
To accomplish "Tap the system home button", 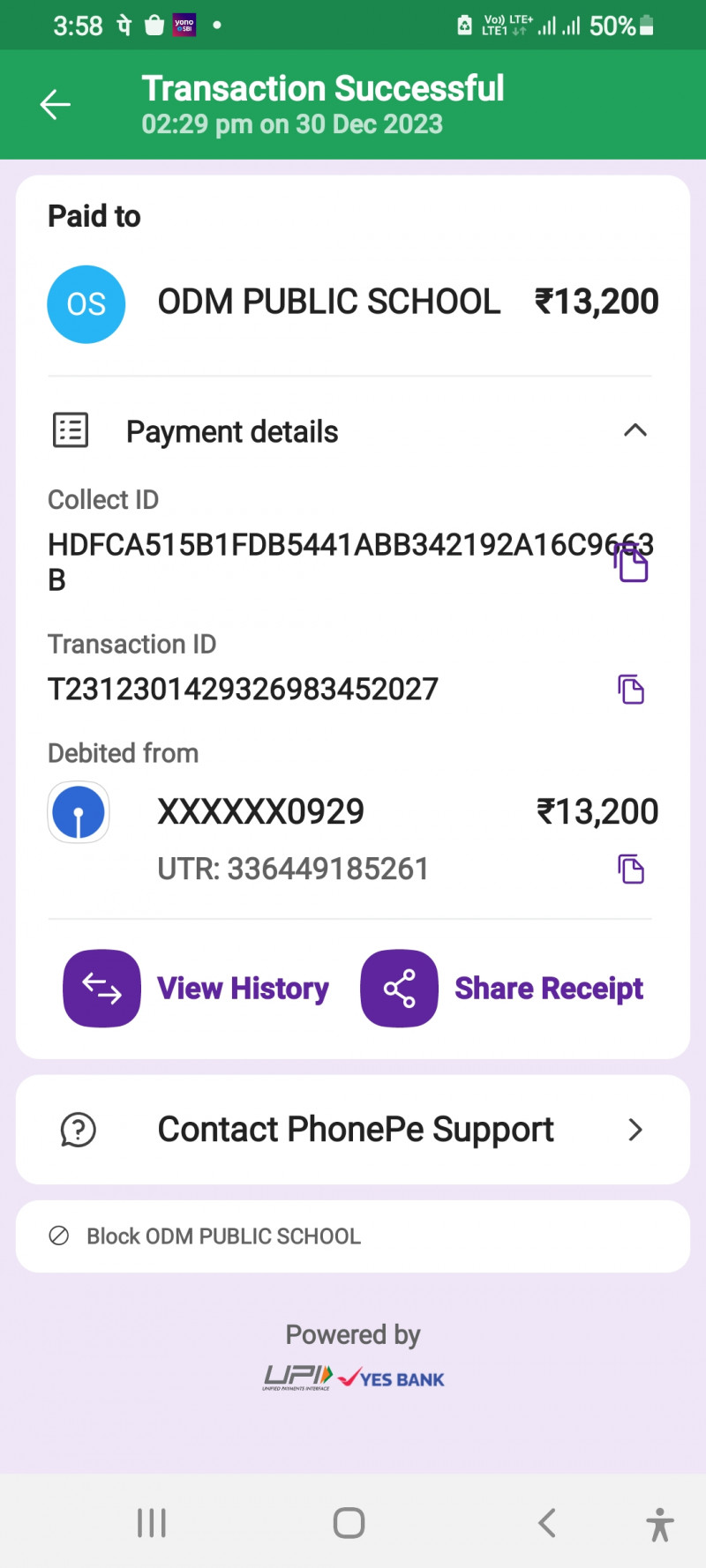I will coord(349,1522).
